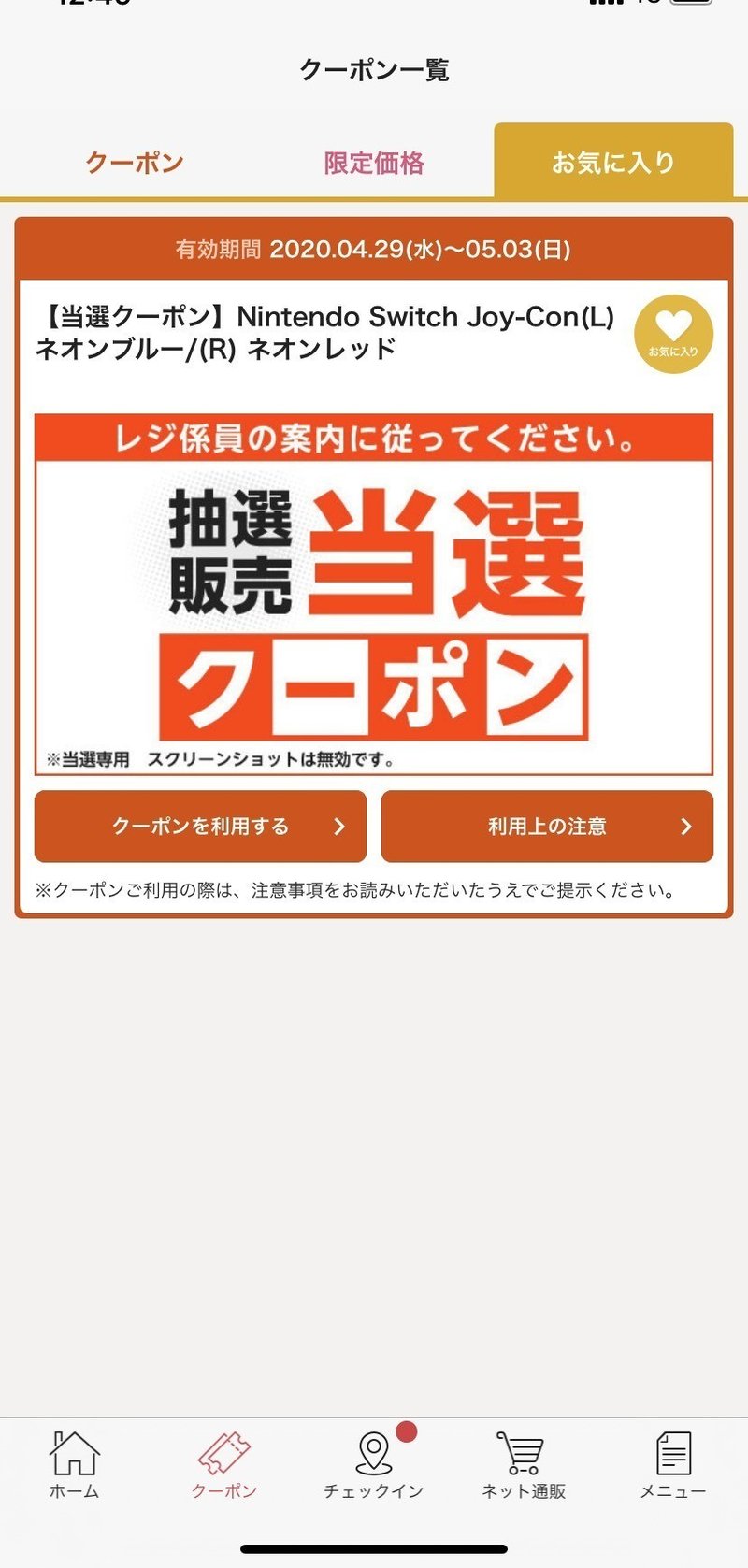Open the 当選クーポン banner image

374,595
